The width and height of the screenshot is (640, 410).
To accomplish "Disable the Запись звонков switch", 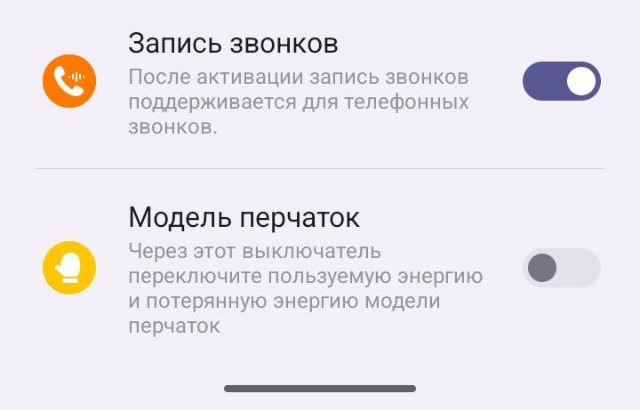I will pos(561,82).
